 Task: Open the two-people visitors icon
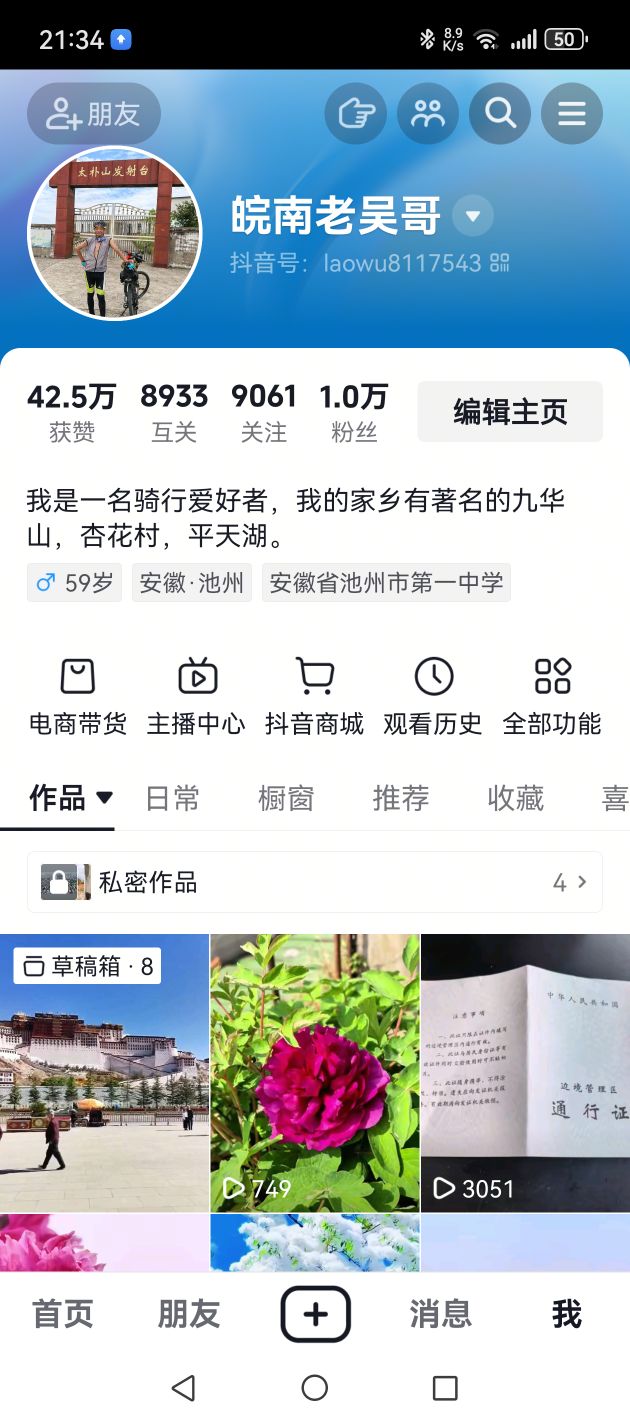(428, 114)
